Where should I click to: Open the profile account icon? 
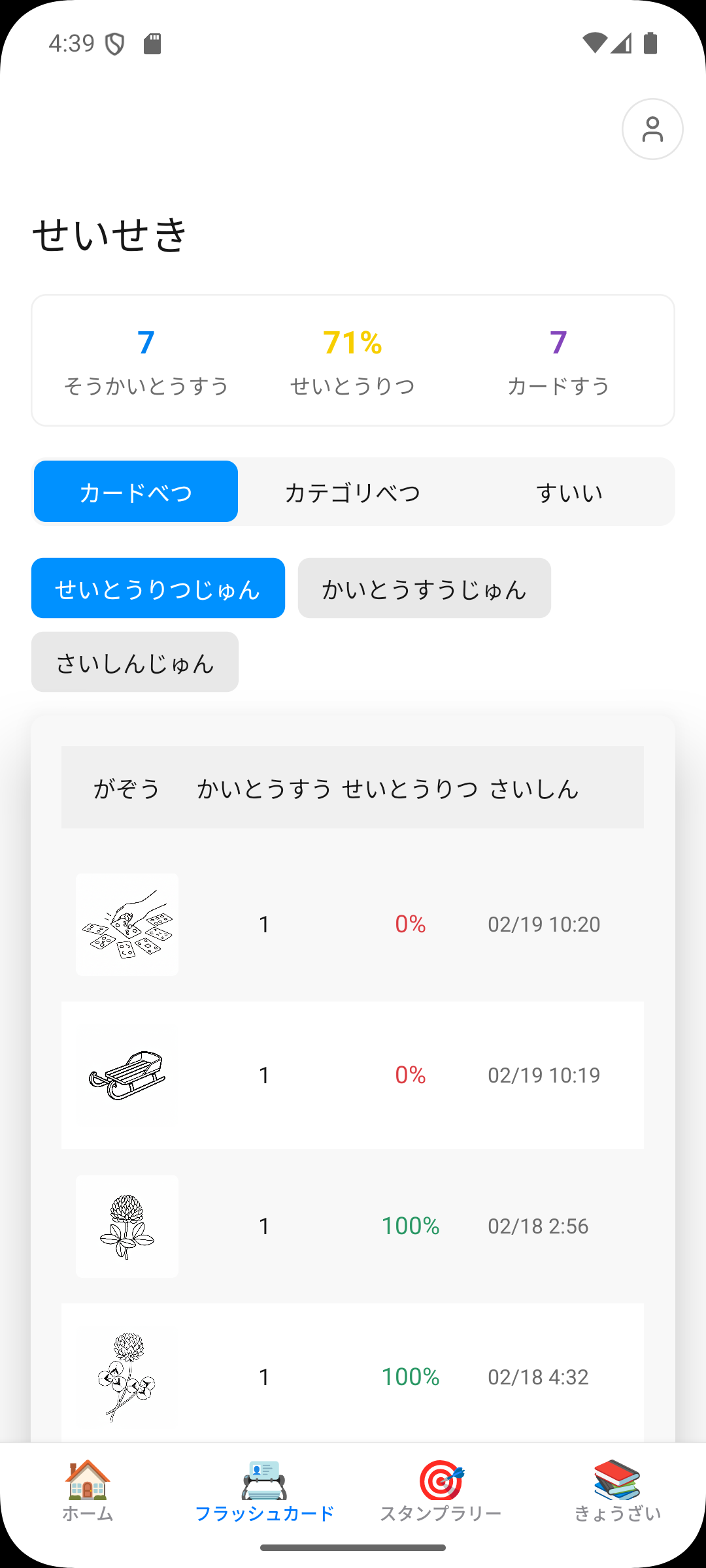pos(652,129)
